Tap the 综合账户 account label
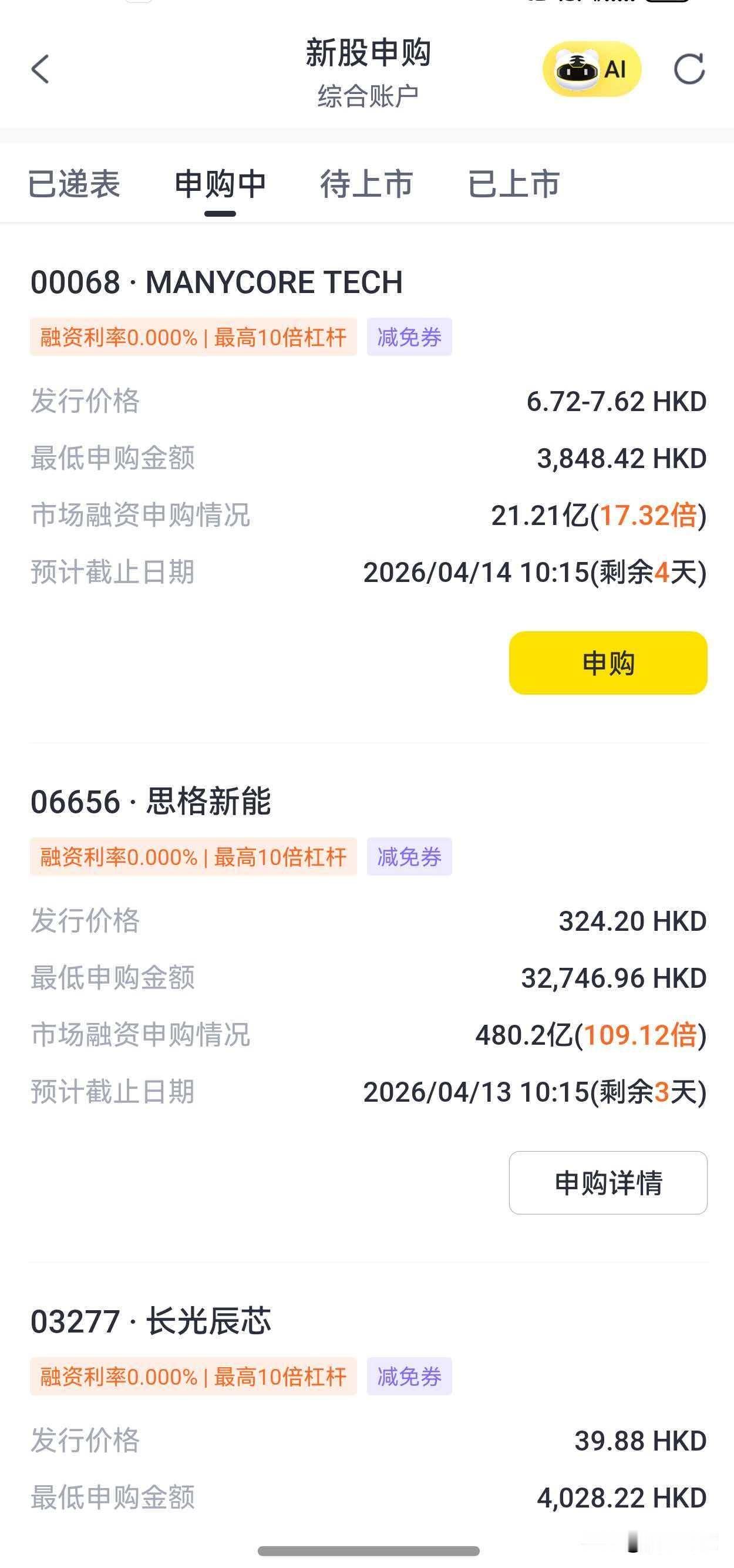The height and width of the screenshot is (1568, 734). (x=367, y=96)
